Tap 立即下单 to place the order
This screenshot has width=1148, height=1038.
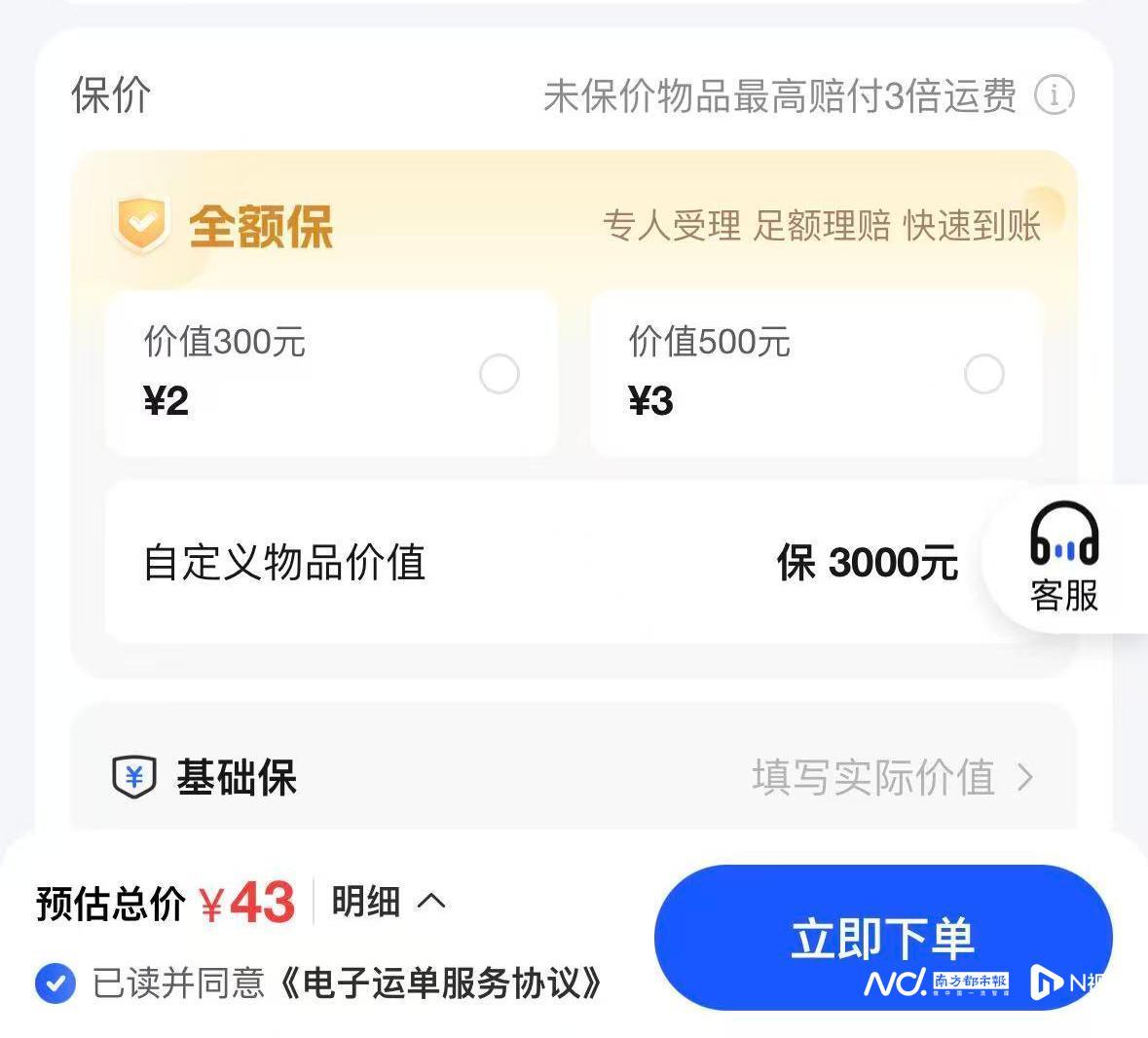coord(882,938)
